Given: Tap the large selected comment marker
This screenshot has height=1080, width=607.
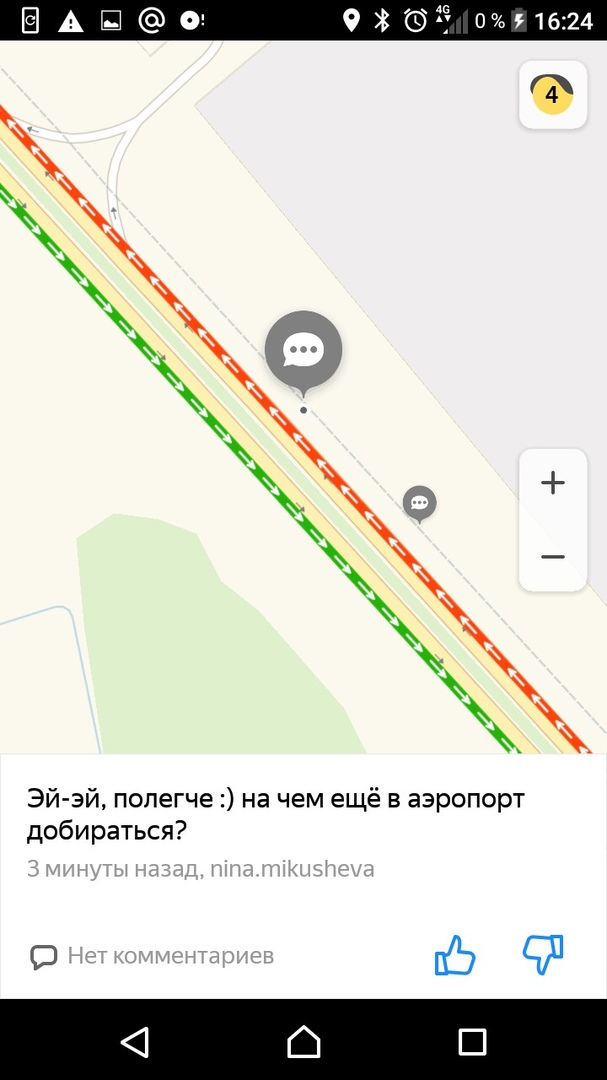Looking at the screenshot, I should click(x=303, y=350).
